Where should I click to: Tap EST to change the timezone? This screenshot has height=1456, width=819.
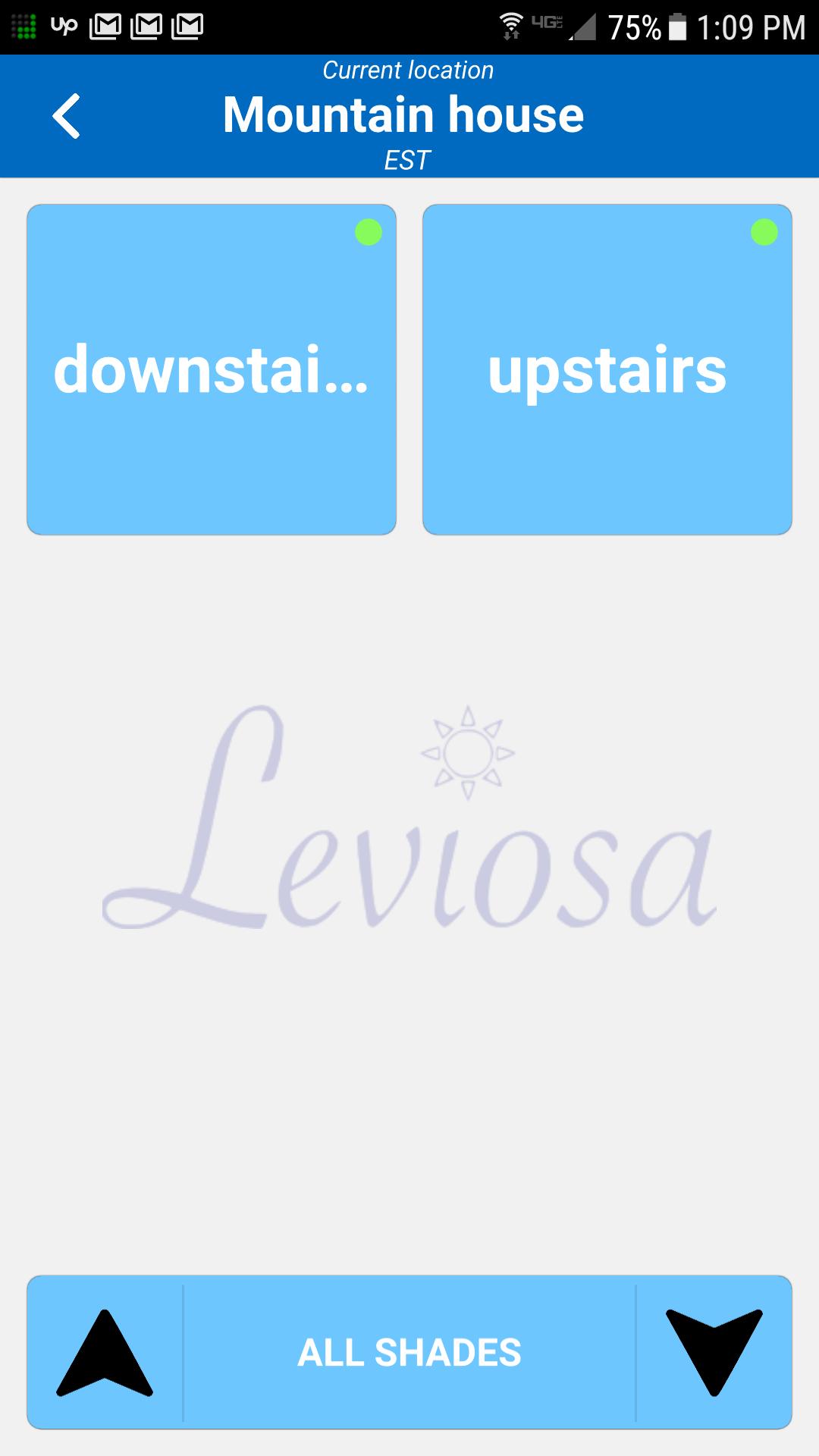click(408, 159)
